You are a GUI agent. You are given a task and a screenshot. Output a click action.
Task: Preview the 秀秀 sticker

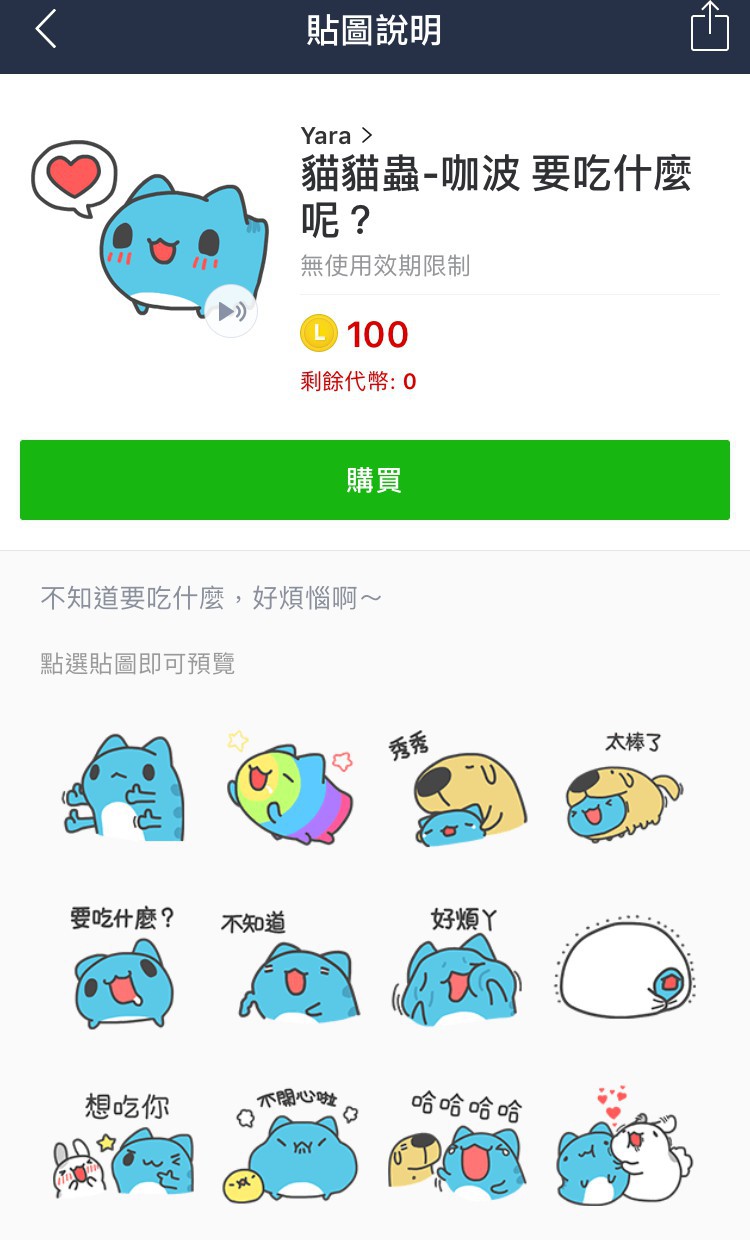coord(456,790)
